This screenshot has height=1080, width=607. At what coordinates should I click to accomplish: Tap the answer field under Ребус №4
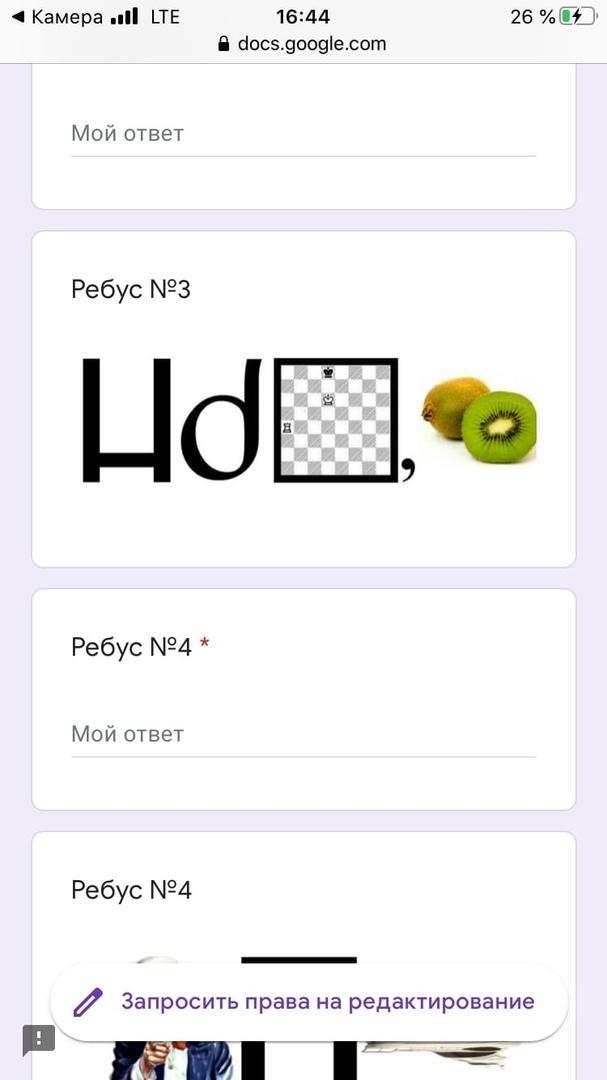pyautogui.click(x=303, y=735)
